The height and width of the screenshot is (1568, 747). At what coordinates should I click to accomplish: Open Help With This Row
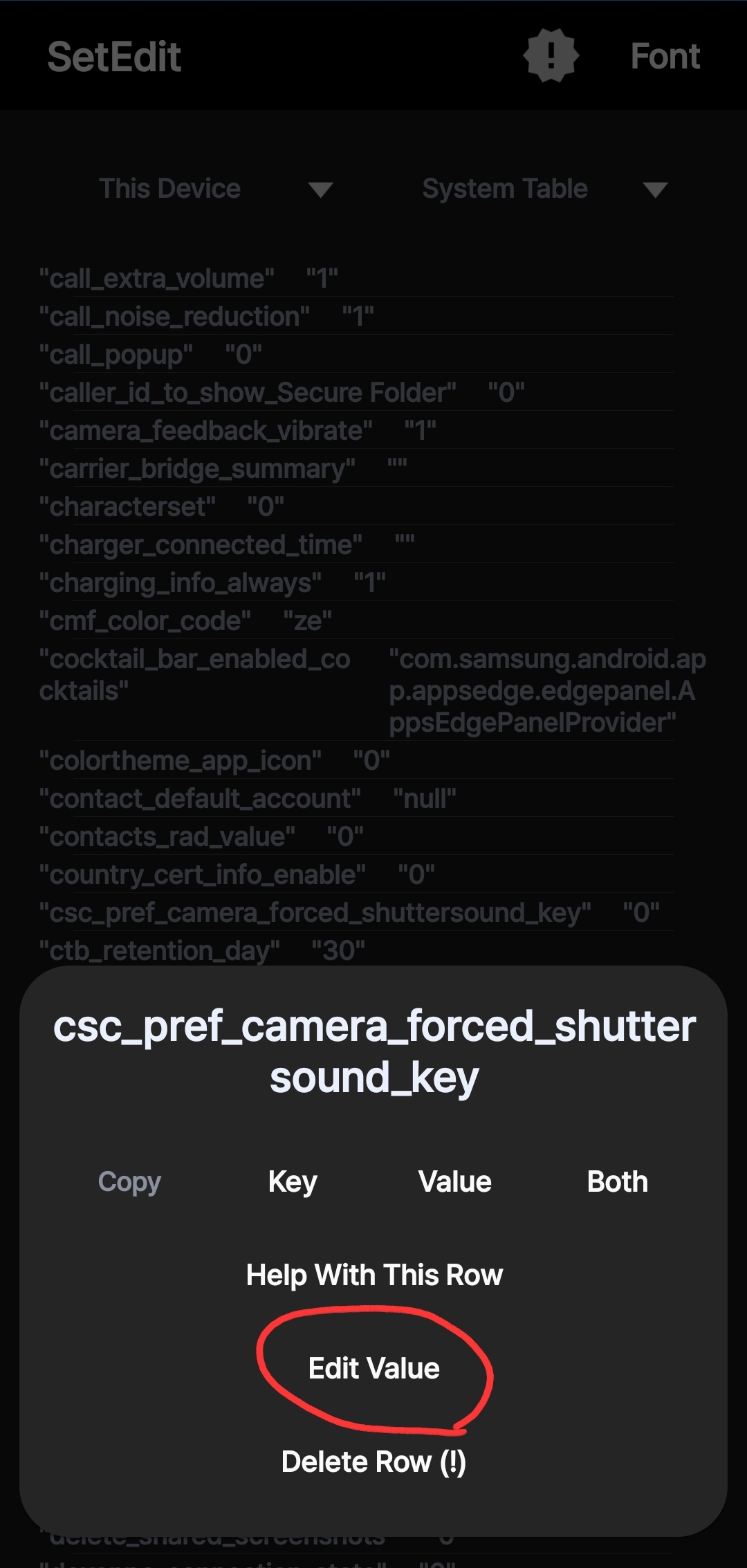coord(373,1274)
